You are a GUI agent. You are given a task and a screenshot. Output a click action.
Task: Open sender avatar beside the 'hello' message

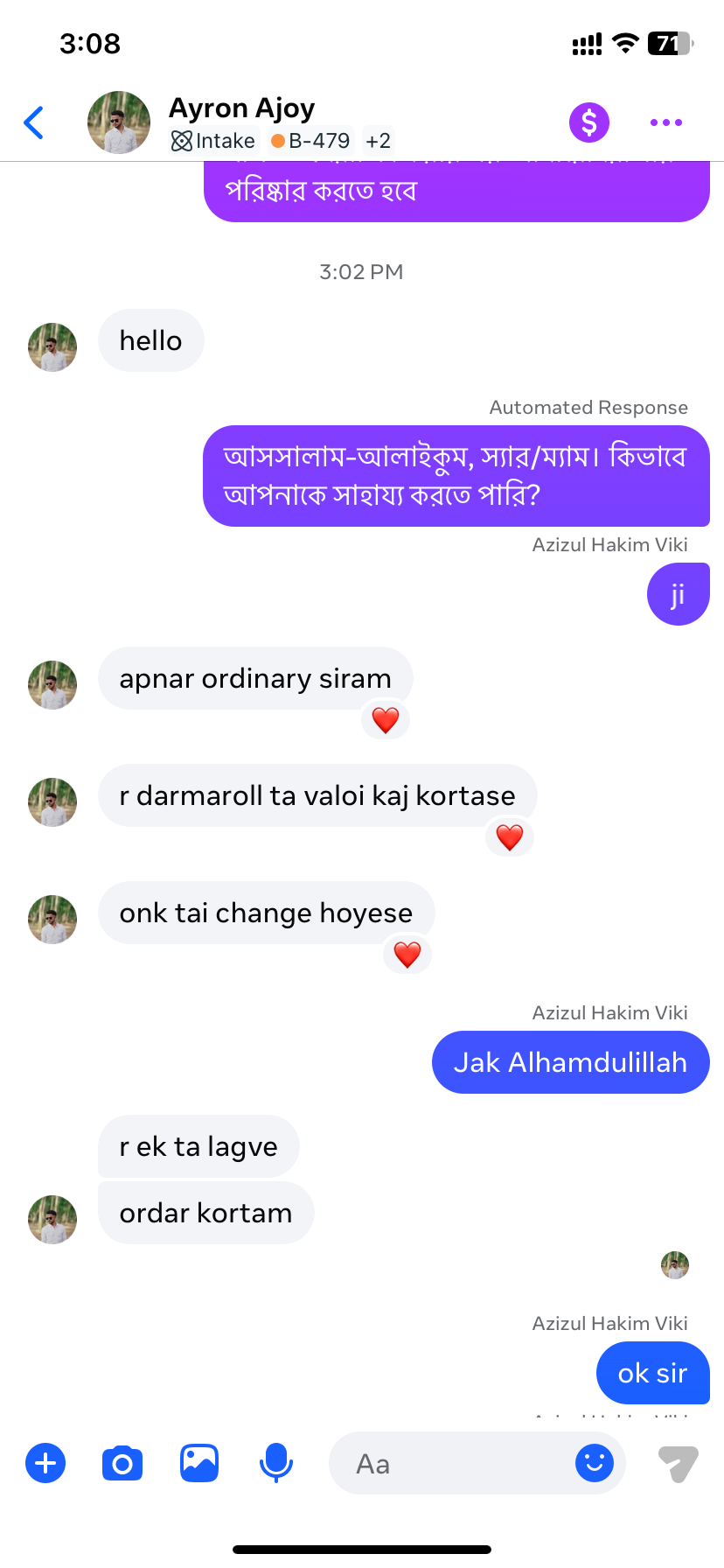click(52, 347)
